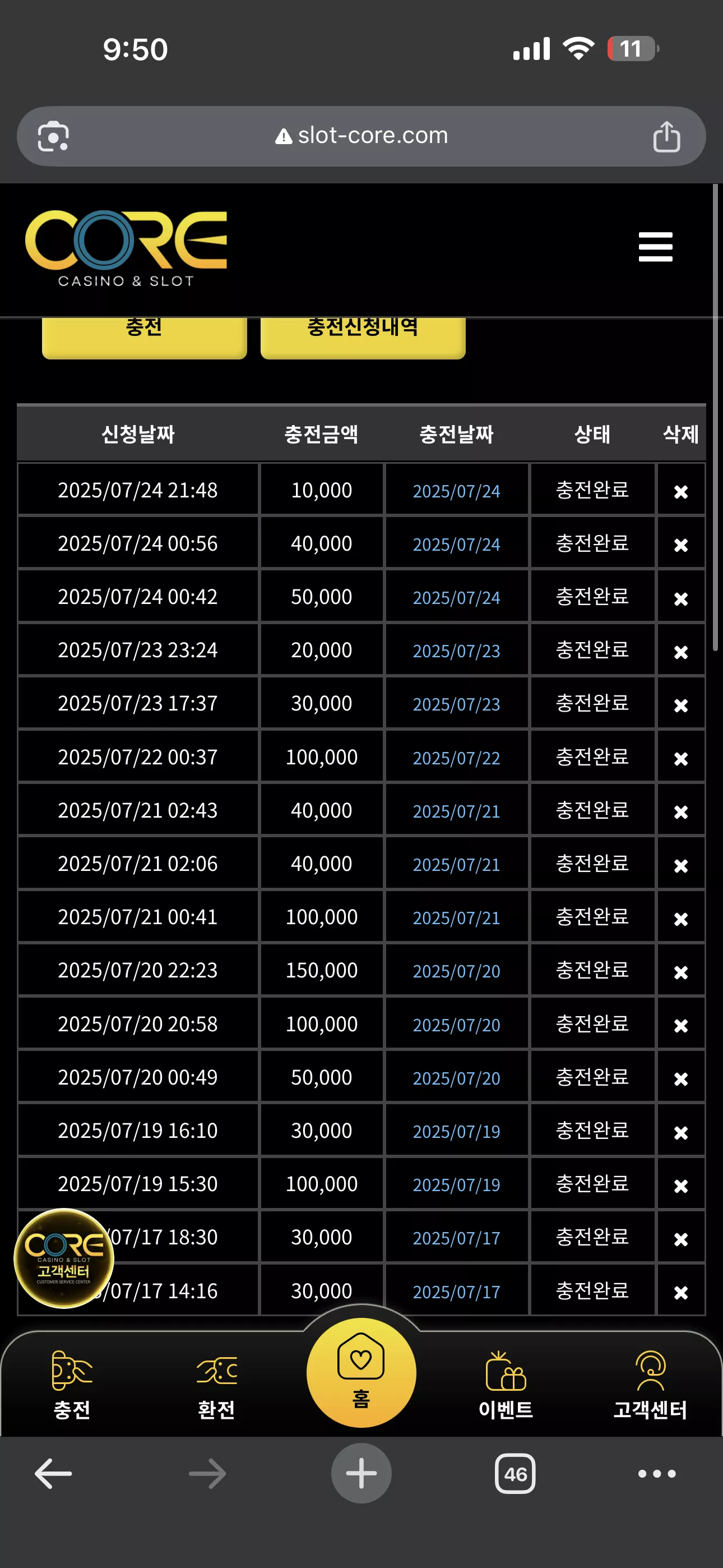This screenshot has height=1568, width=723.
Task: Delete the 2025/07/24 00:56 record
Action: [x=681, y=545]
